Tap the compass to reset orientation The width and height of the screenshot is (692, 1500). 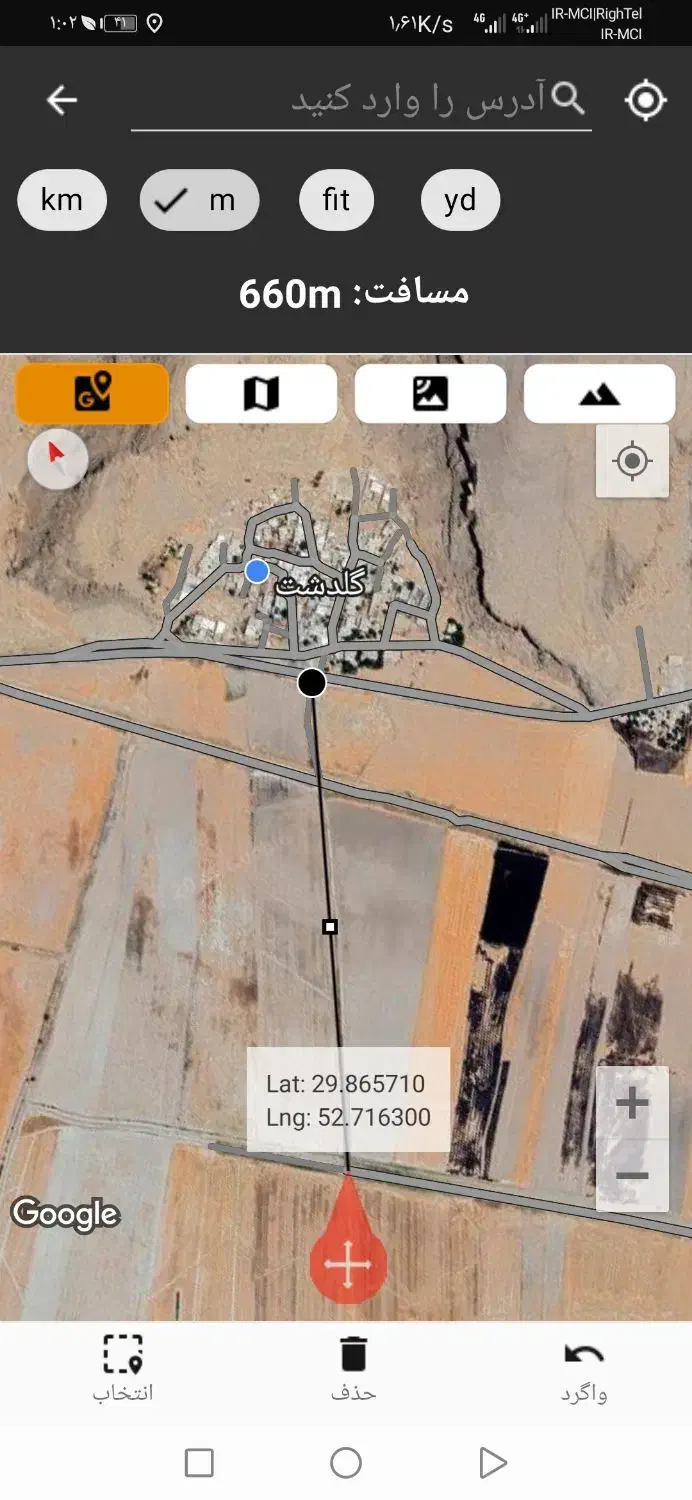pos(57,458)
